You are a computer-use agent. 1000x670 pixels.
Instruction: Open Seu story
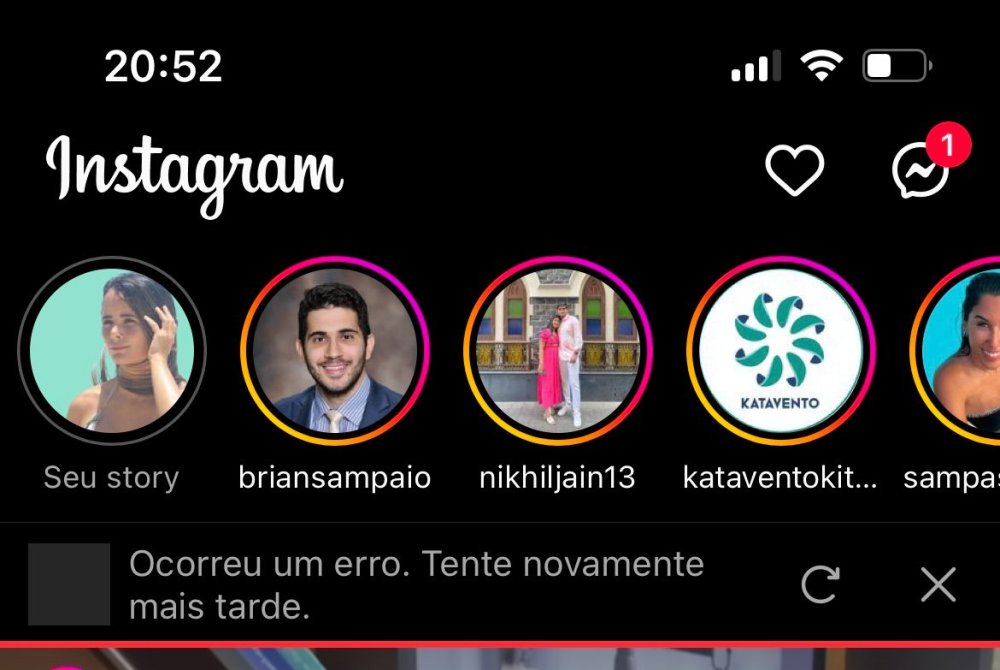[x=111, y=351]
